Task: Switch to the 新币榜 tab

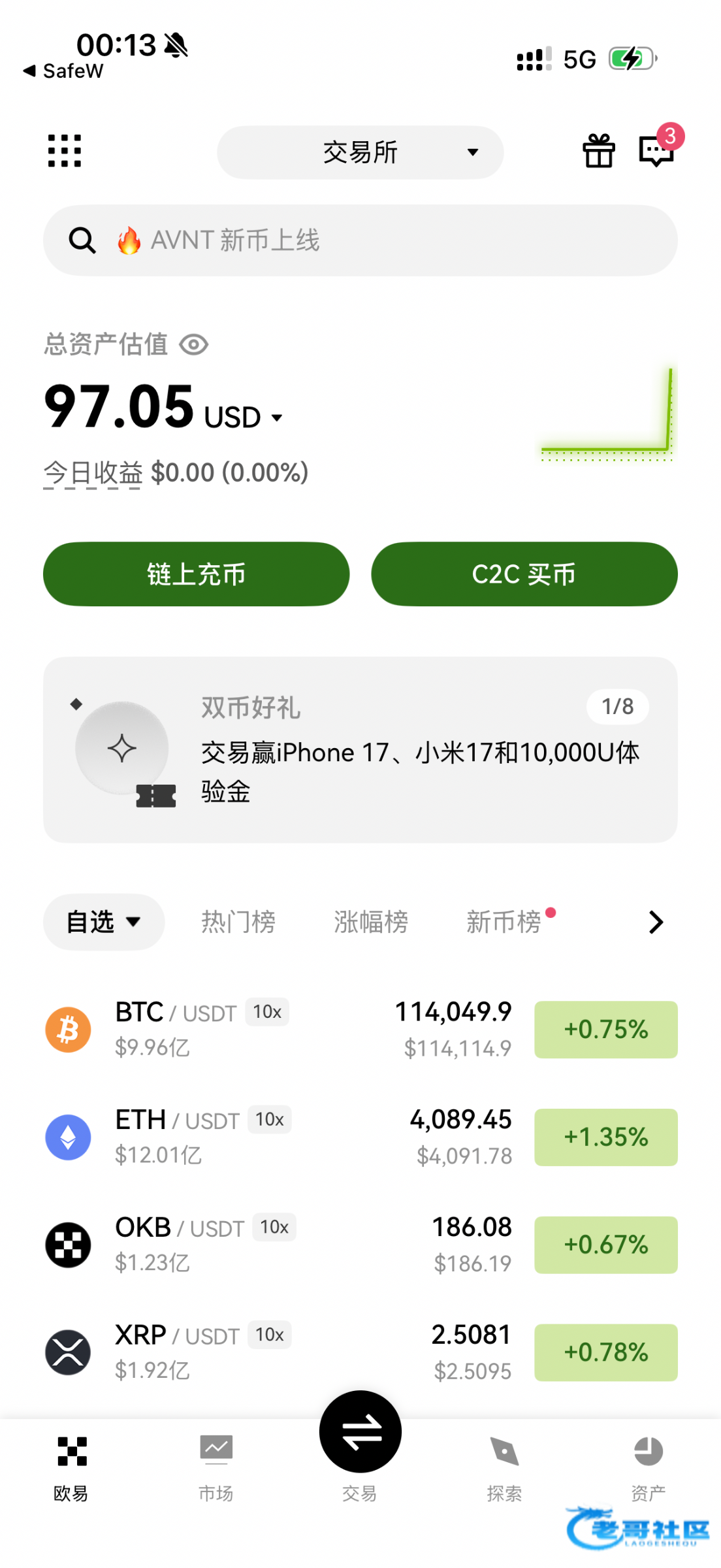Action: click(504, 922)
